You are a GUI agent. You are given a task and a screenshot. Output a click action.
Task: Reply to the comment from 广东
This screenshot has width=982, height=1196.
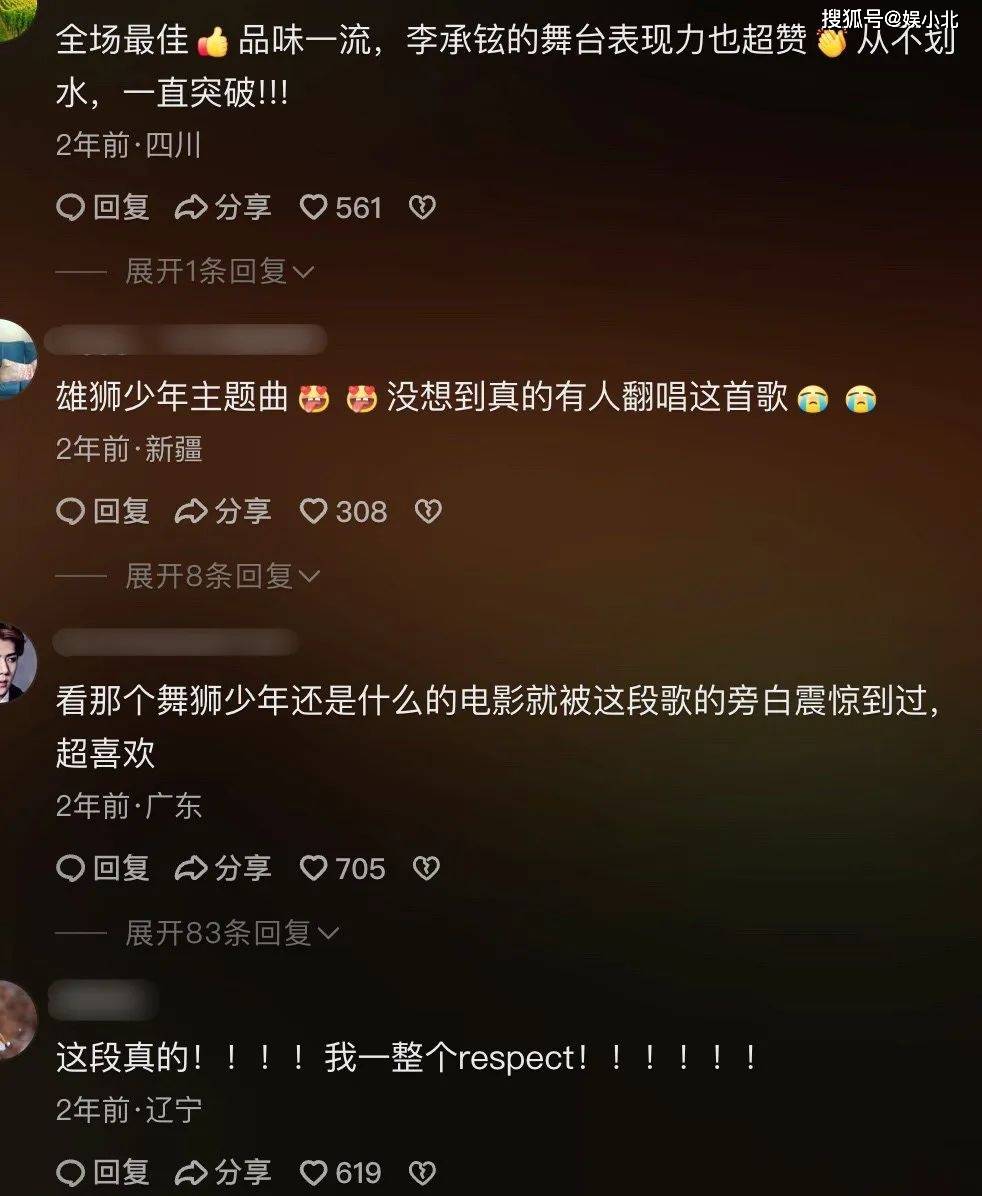103,868
